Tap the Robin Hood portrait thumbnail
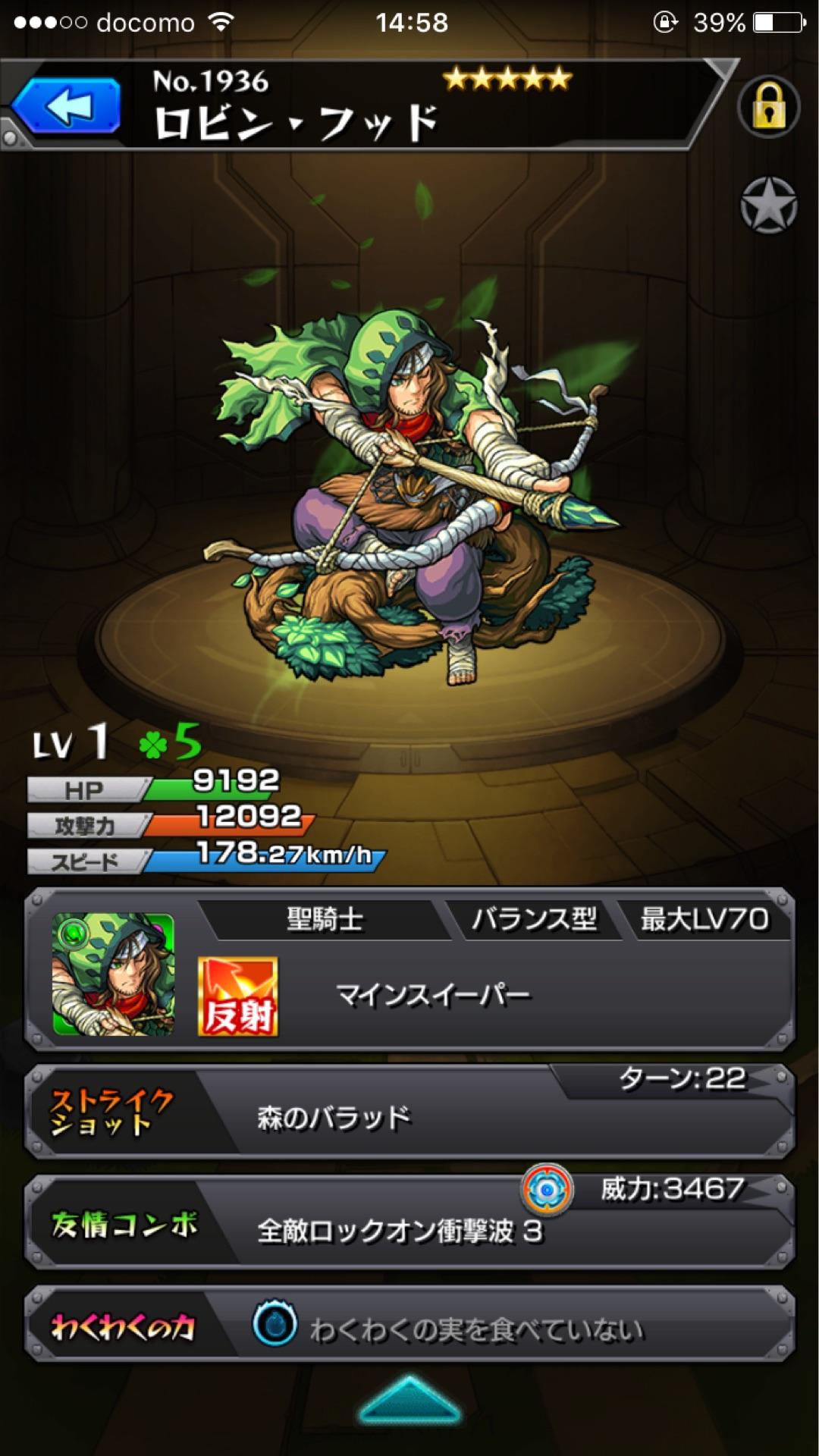819x1456 pixels. [114, 974]
